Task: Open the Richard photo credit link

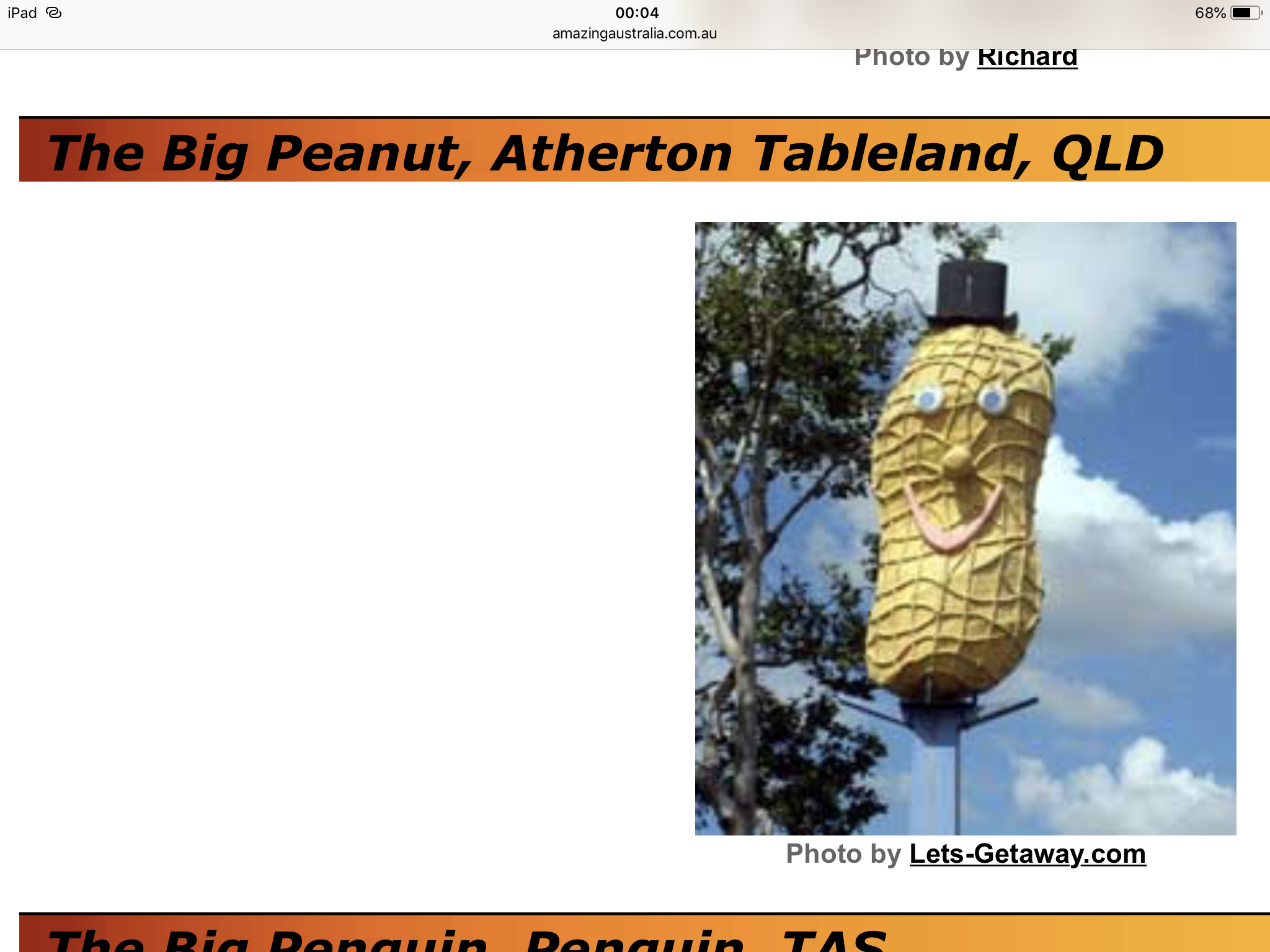Action: [x=1027, y=58]
